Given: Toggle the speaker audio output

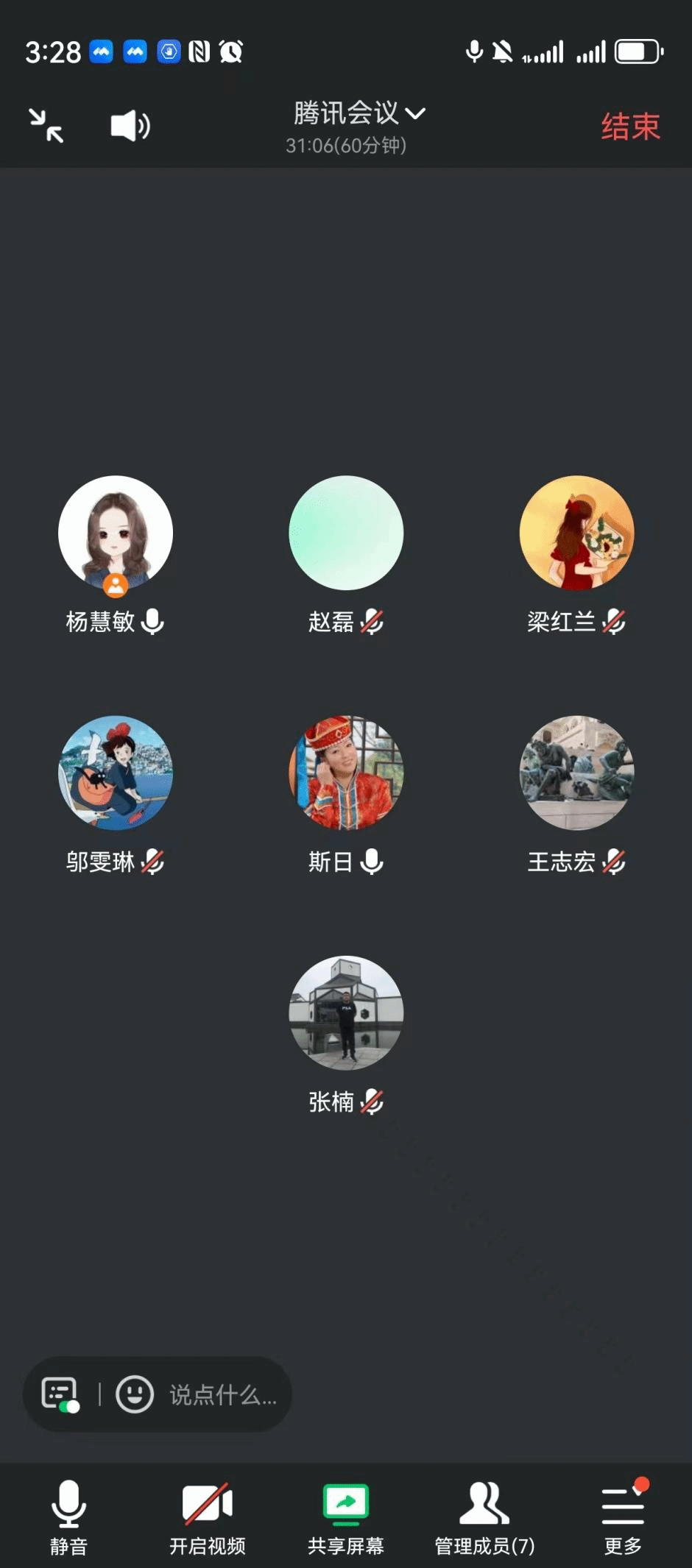Looking at the screenshot, I should (x=130, y=126).
